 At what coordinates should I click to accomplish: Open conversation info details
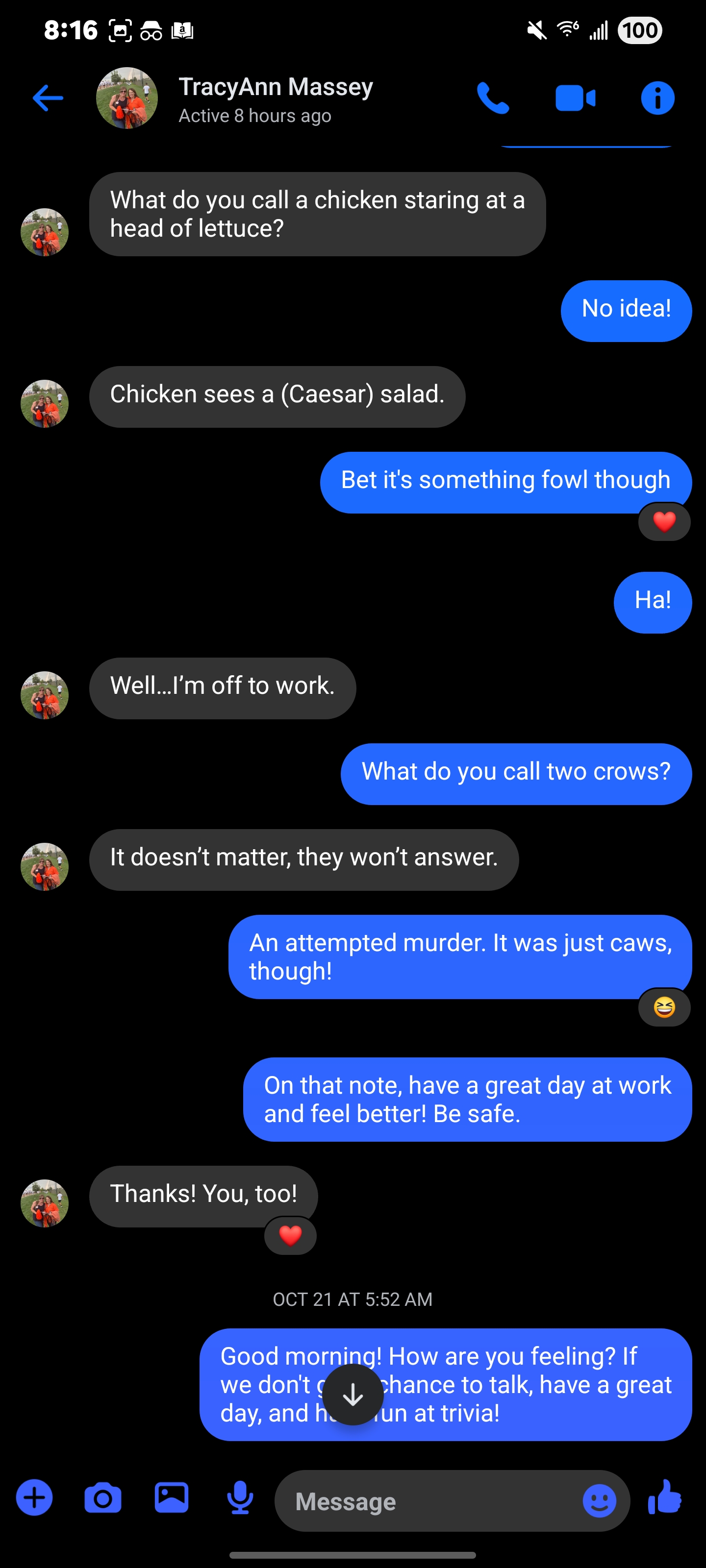tap(657, 98)
